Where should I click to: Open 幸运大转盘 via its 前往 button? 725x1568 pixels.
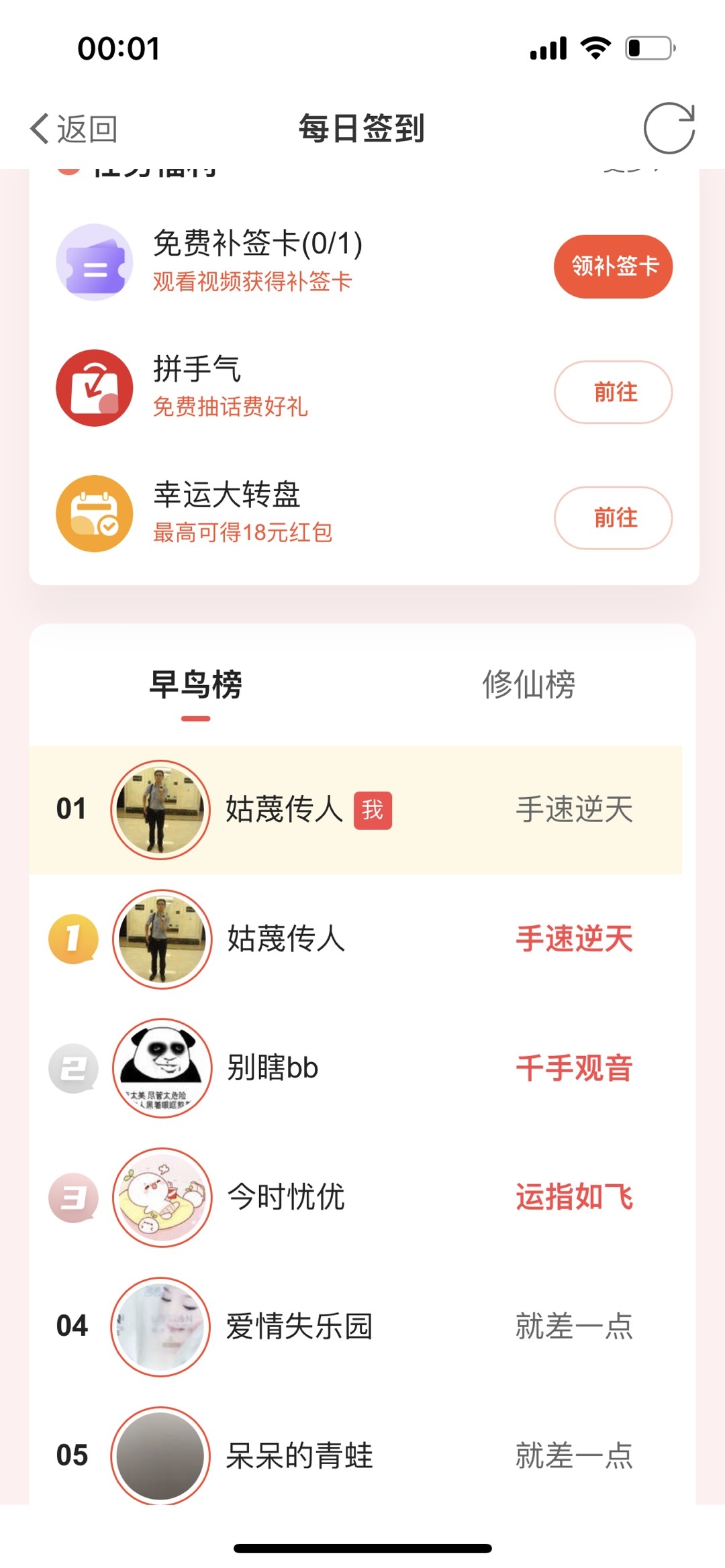click(613, 517)
